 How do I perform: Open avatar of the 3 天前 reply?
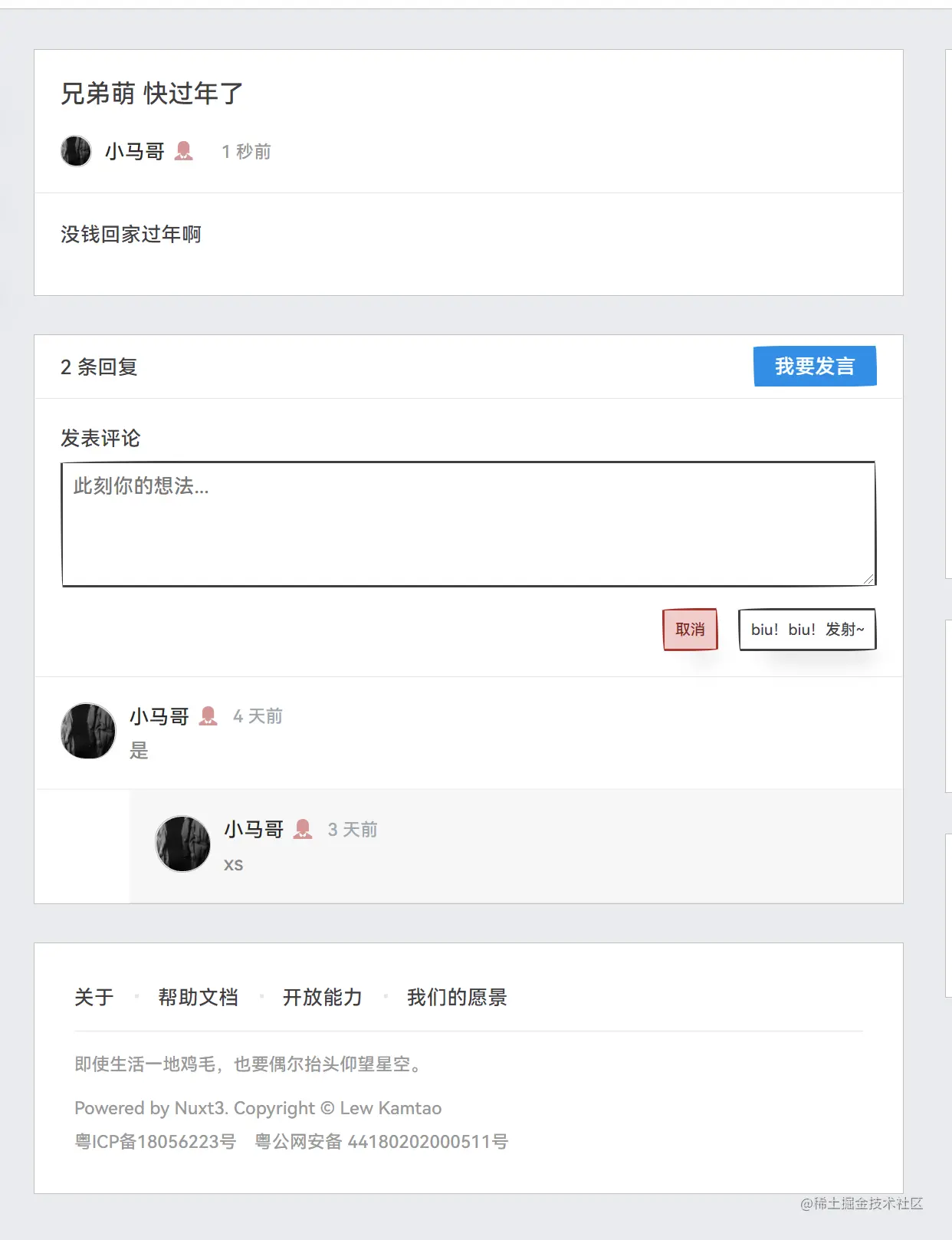182,844
